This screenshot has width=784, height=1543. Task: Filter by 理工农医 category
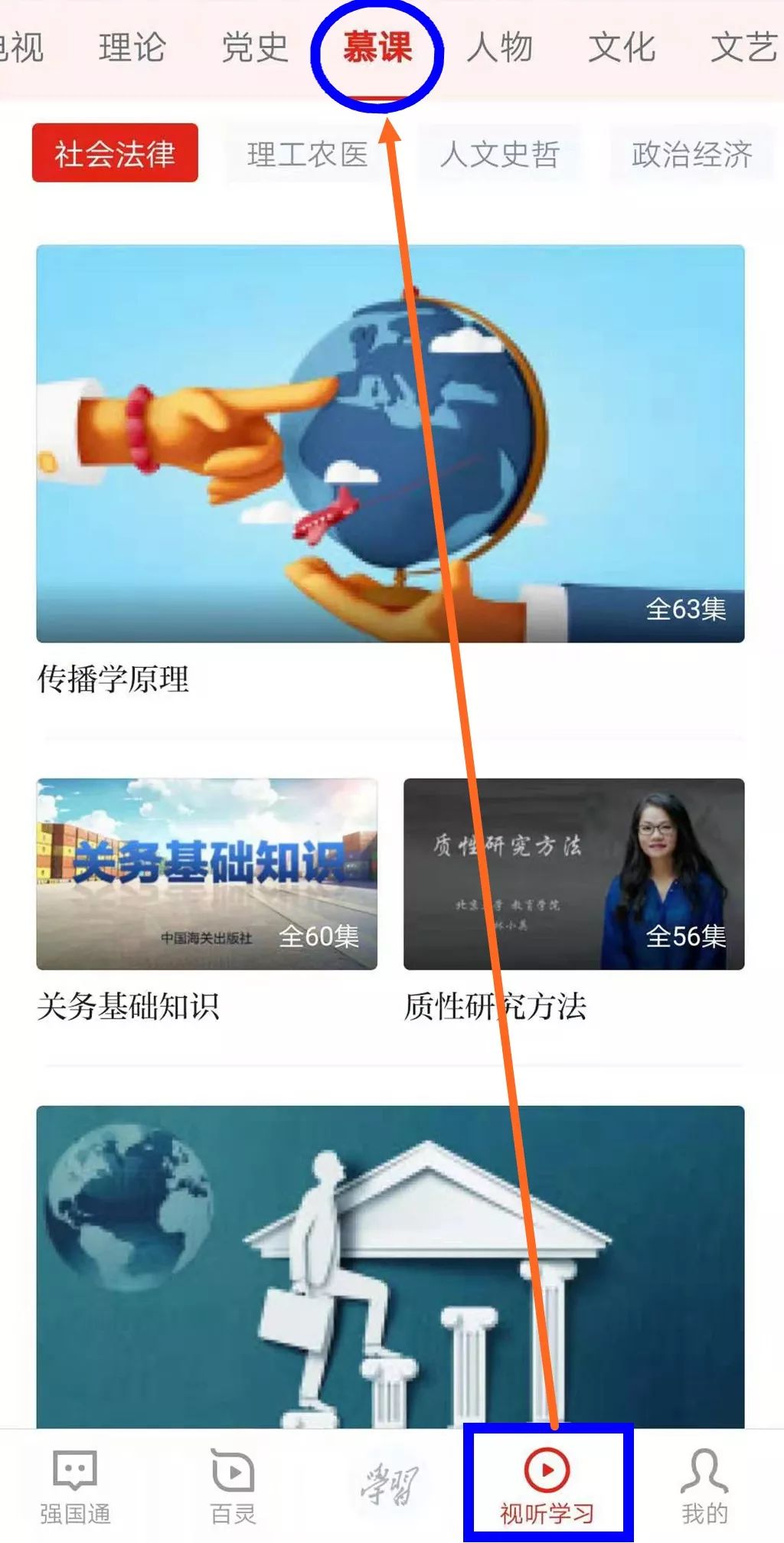point(308,155)
